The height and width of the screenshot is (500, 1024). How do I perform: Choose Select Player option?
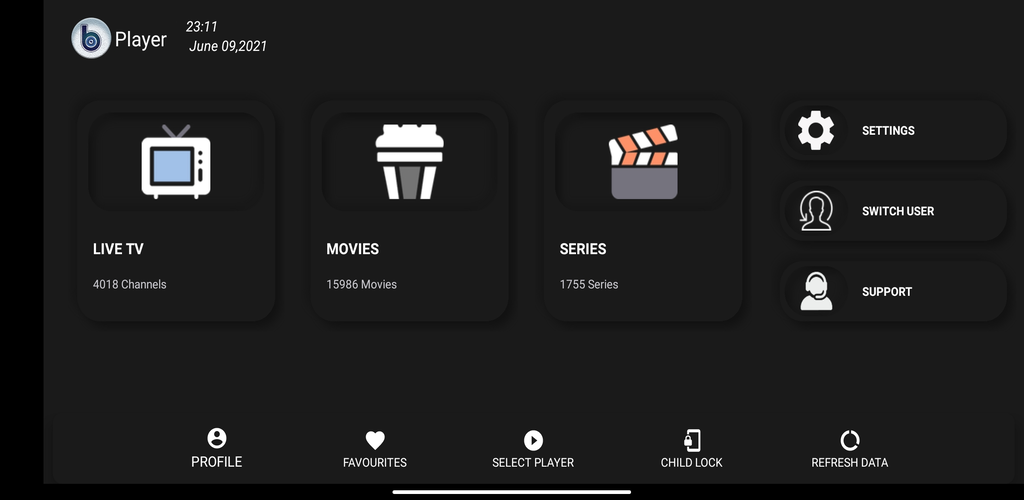(x=533, y=450)
